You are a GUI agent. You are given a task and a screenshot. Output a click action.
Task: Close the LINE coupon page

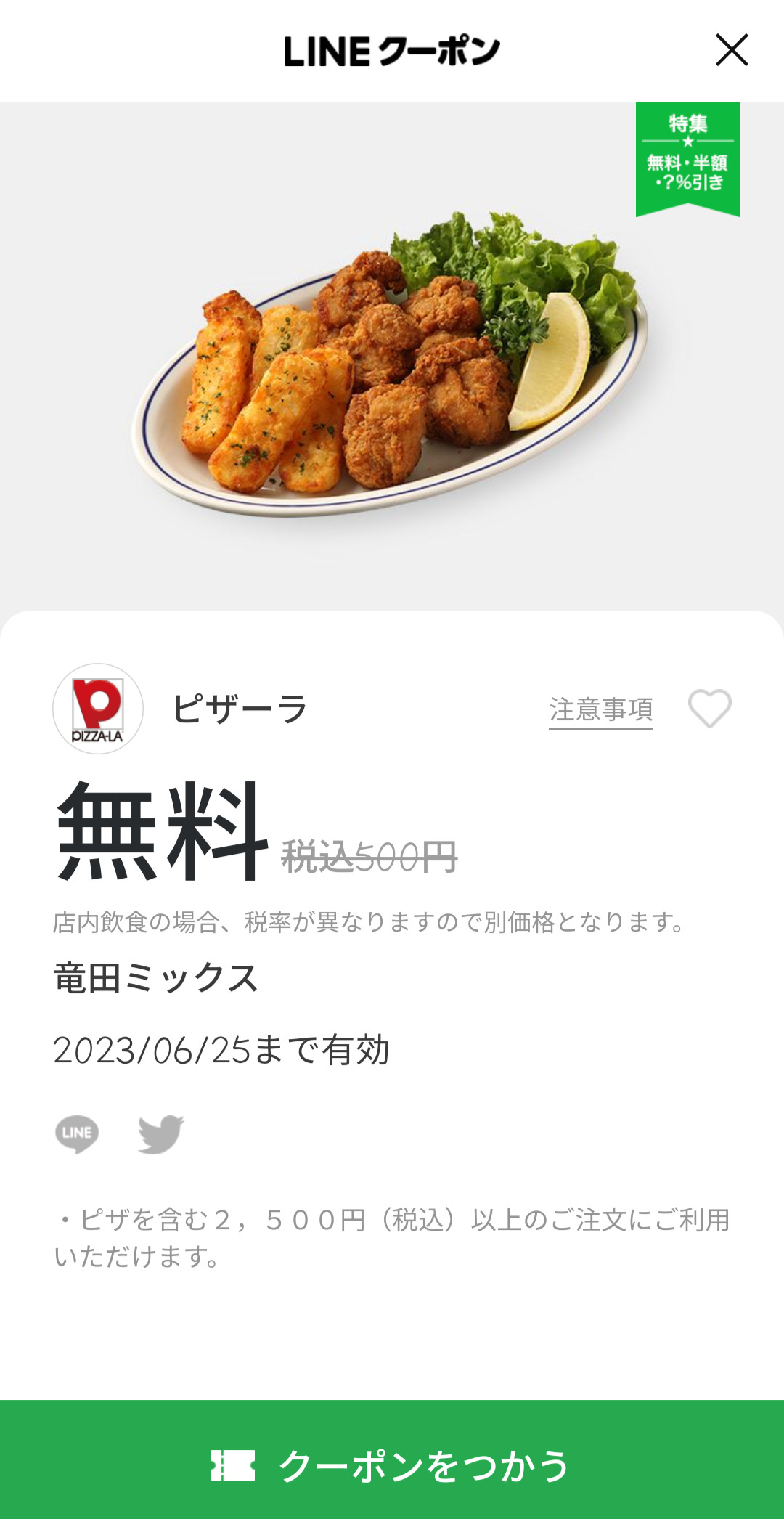coord(732,50)
